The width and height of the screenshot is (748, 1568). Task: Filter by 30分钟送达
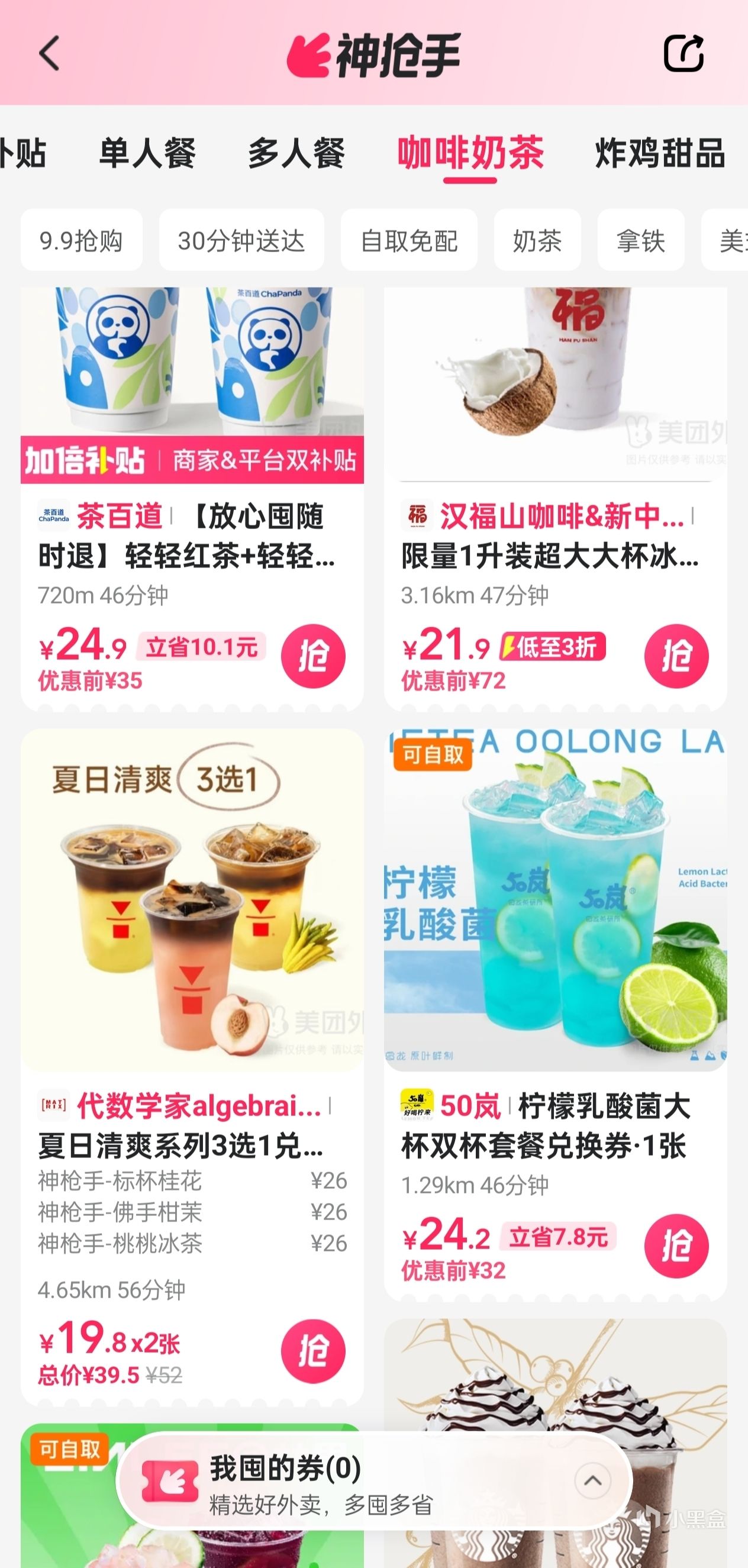pos(241,240)
